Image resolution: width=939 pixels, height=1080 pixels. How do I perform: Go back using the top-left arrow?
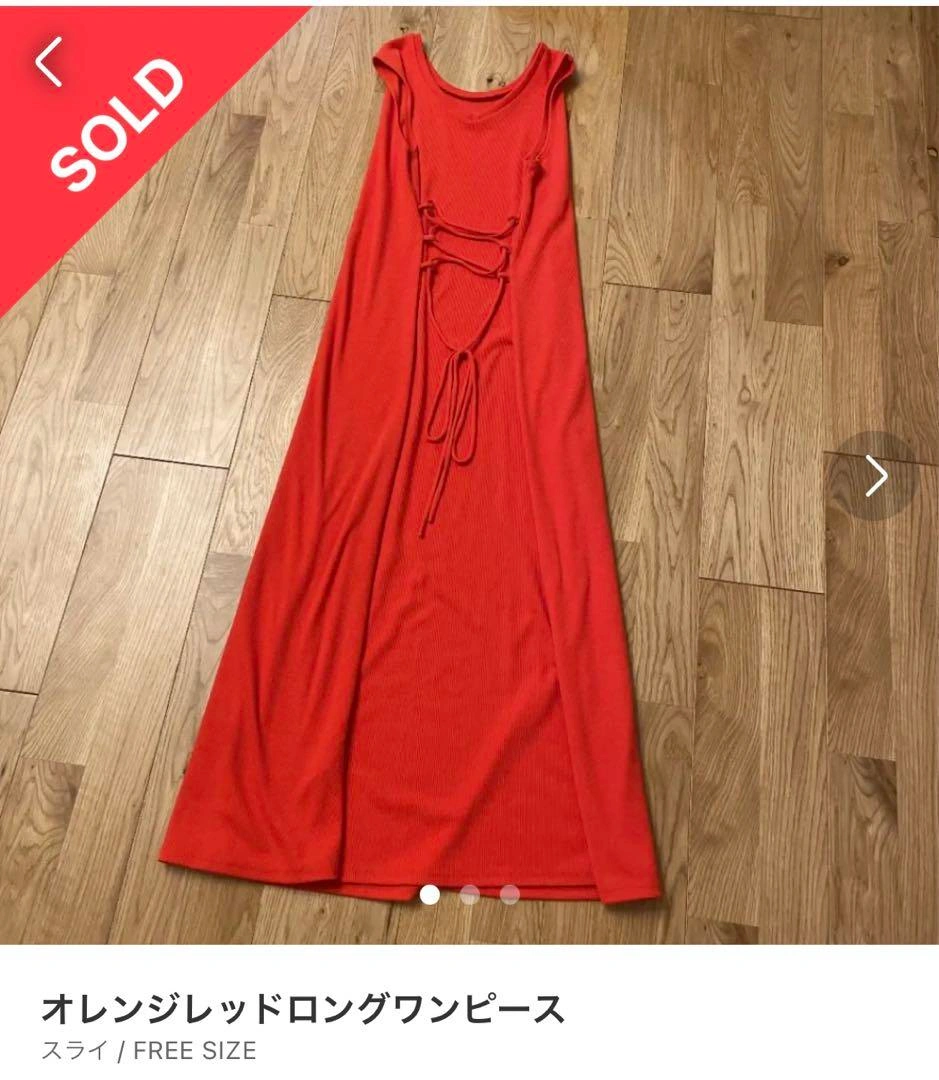point(48,63)
